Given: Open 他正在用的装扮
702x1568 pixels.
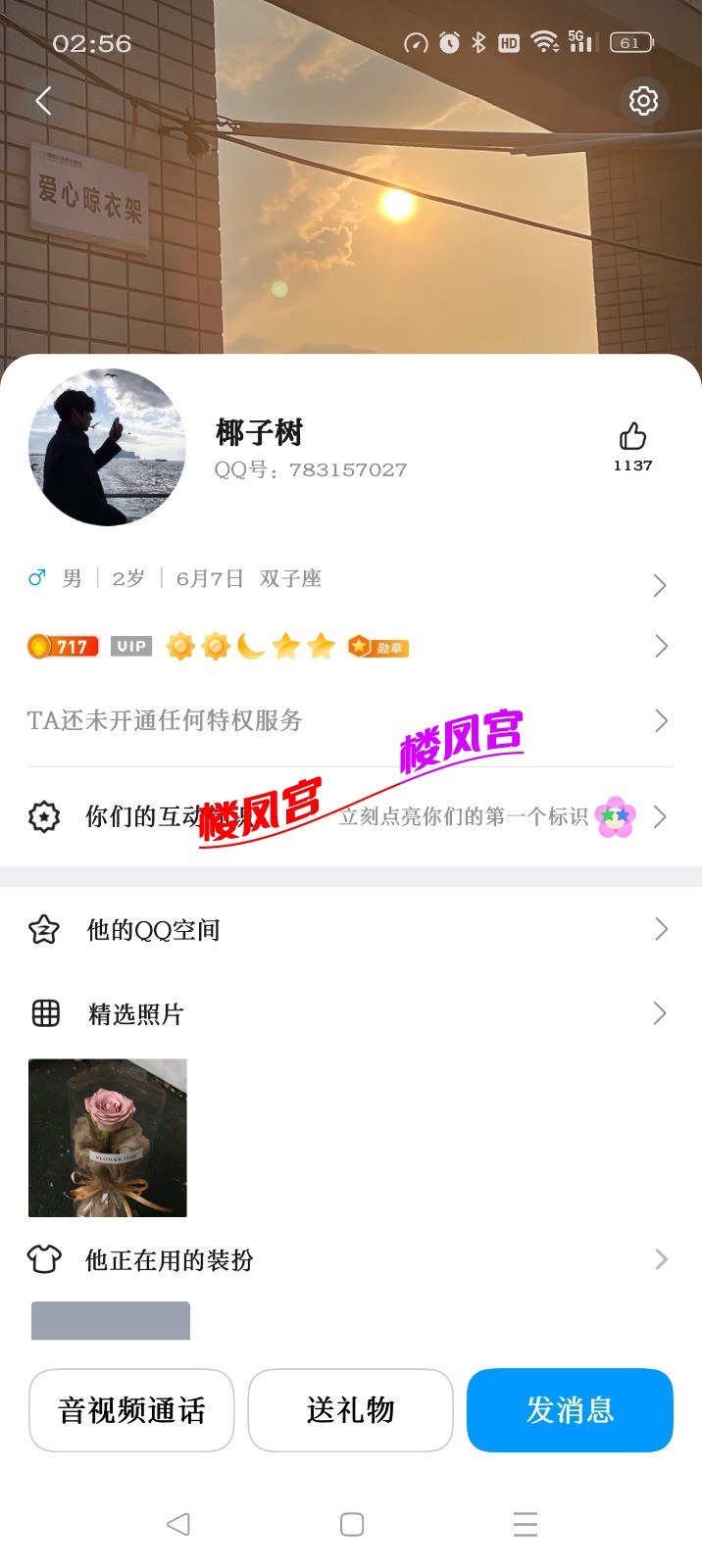Looking at the screenshot, I should coord(349,1260).
